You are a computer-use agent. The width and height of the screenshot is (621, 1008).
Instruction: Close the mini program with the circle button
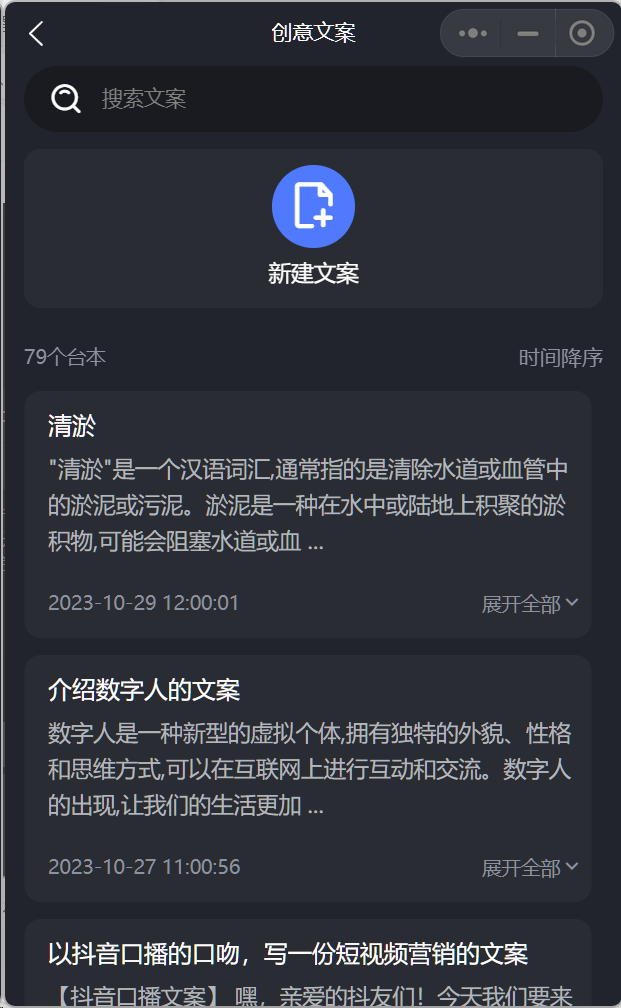coord(581,33)
